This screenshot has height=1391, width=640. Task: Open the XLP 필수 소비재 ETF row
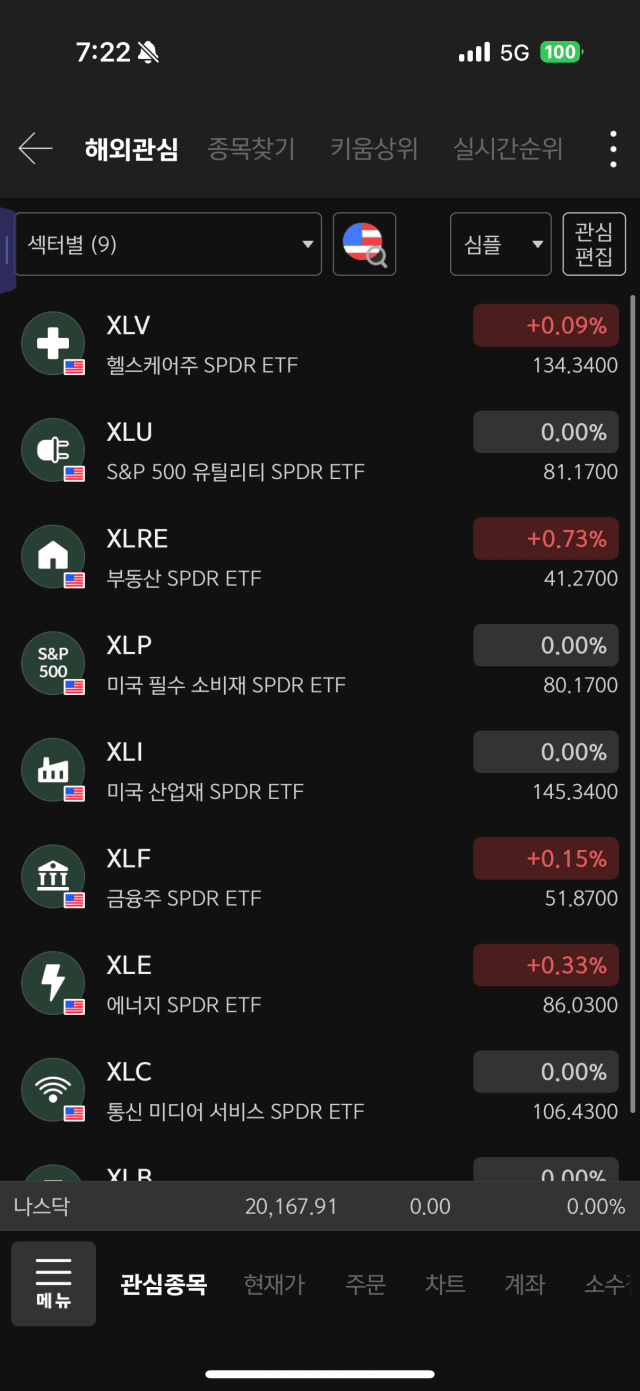click(320, 664)
